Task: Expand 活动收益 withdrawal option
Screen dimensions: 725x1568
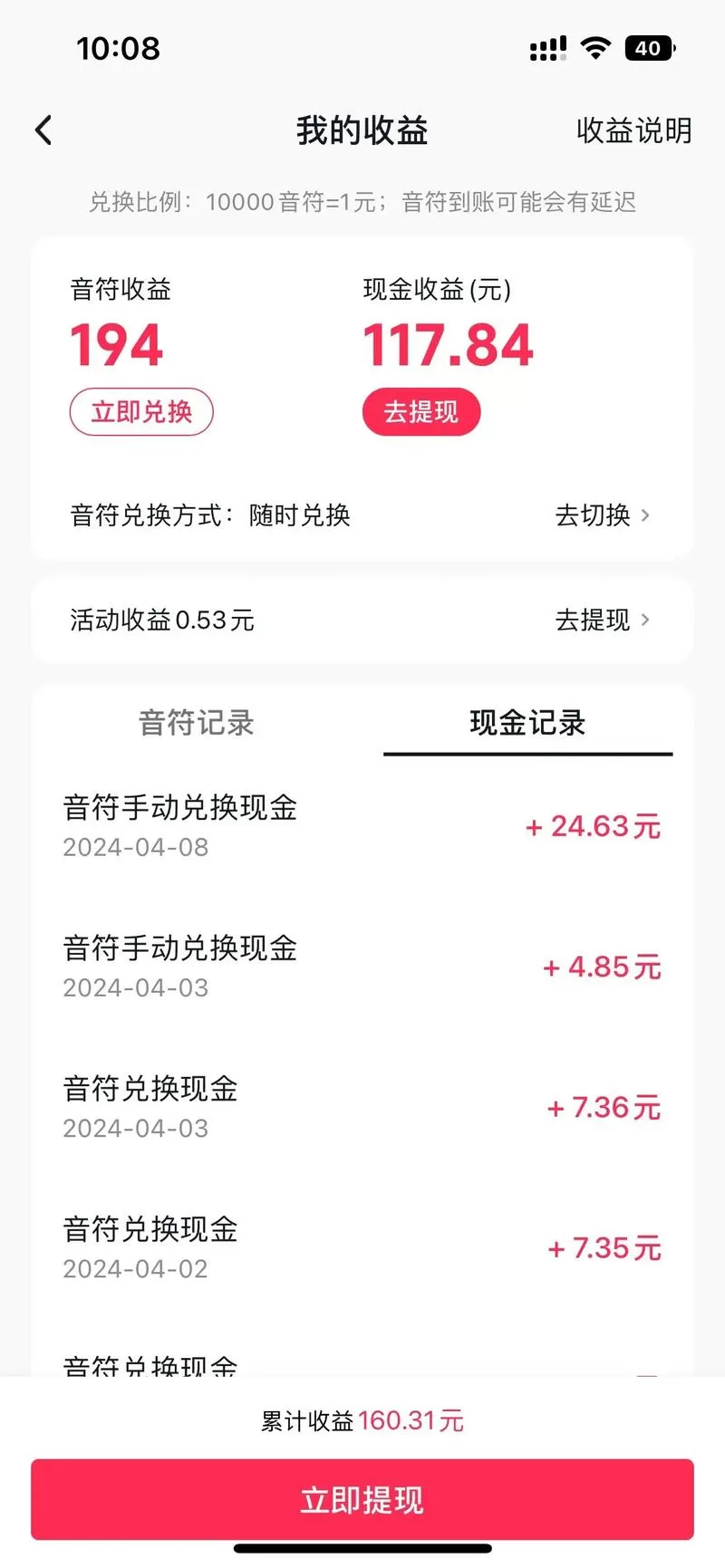Action: 594,620
